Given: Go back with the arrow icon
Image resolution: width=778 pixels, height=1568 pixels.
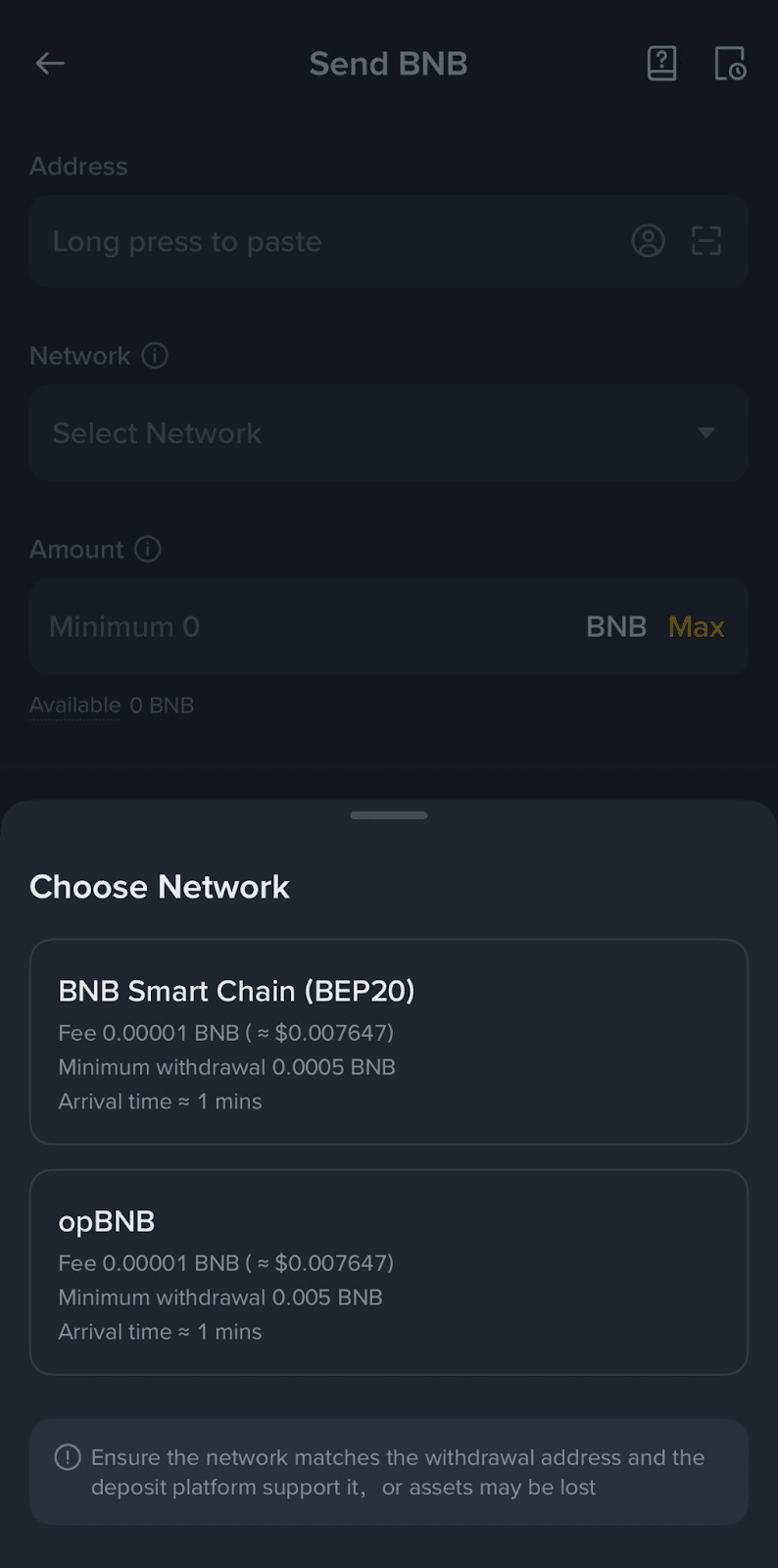Looking at the screenshot, I should click(50, 64).
